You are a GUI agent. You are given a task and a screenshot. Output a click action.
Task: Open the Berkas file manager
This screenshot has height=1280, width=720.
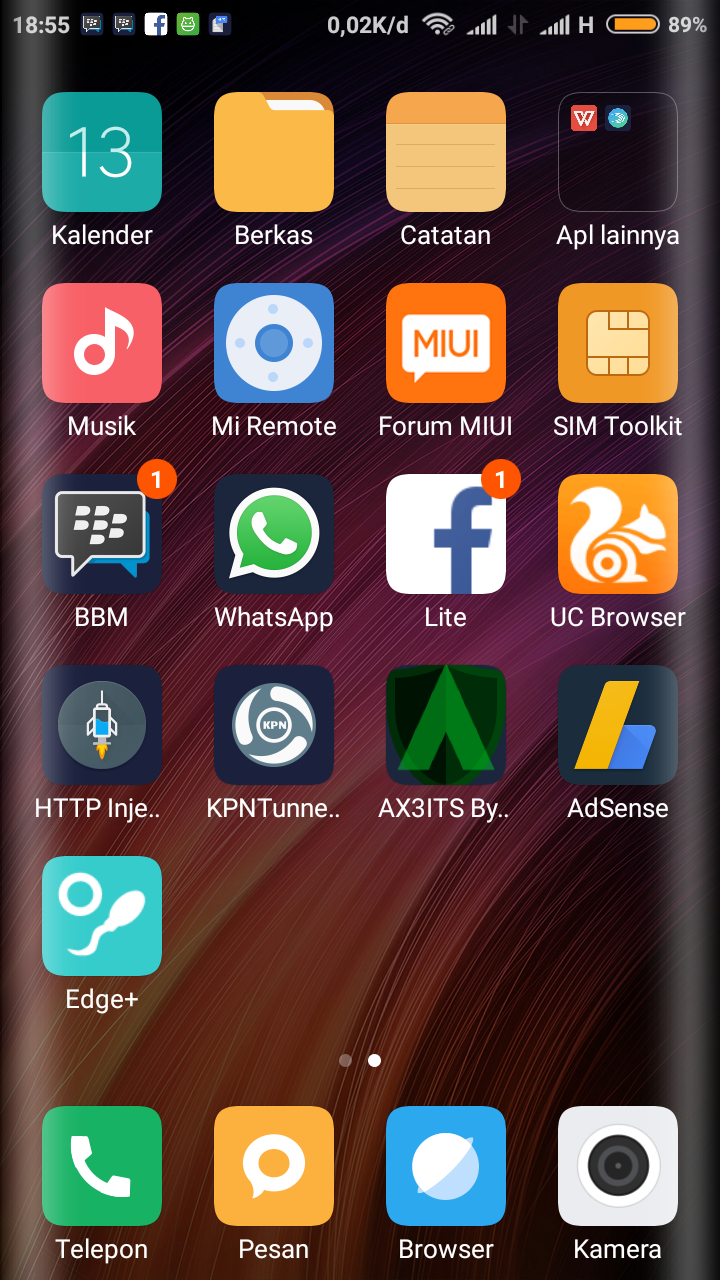pos(274,152)
